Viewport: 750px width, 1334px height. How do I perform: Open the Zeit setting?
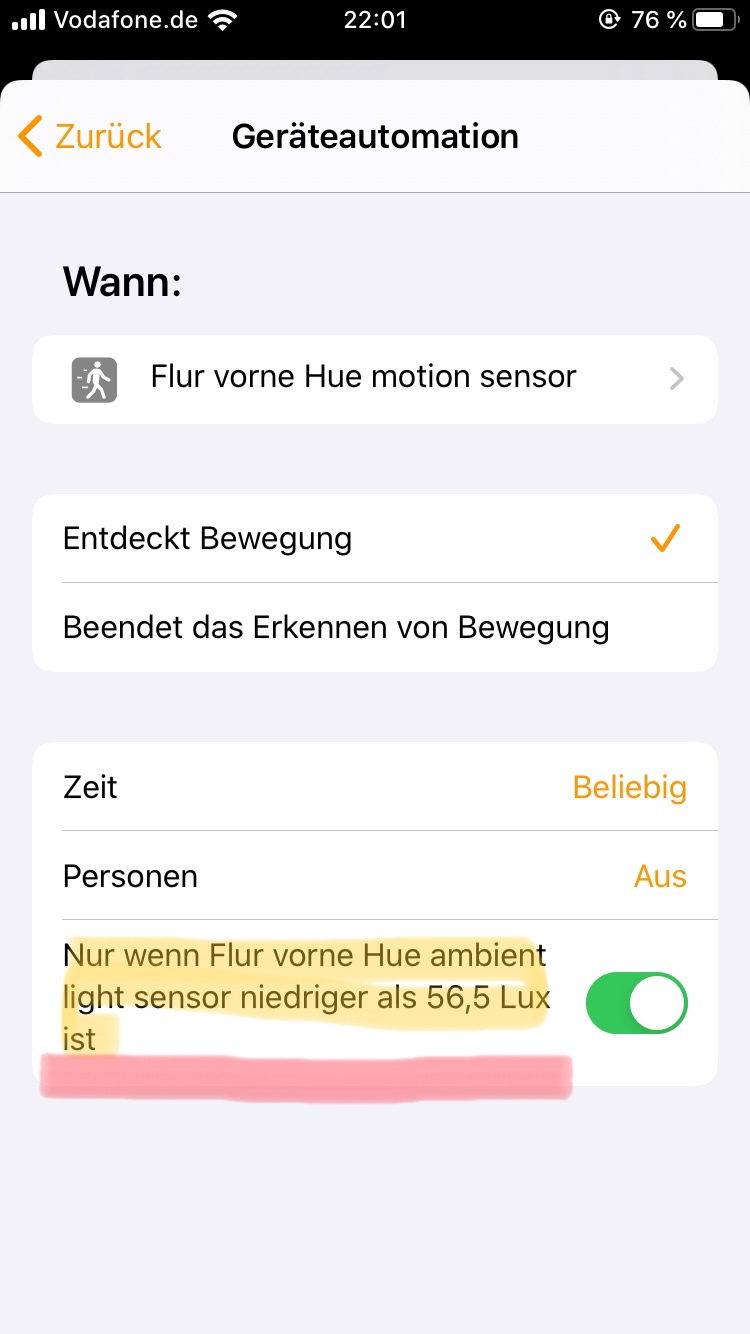click(x=374, y=787)
